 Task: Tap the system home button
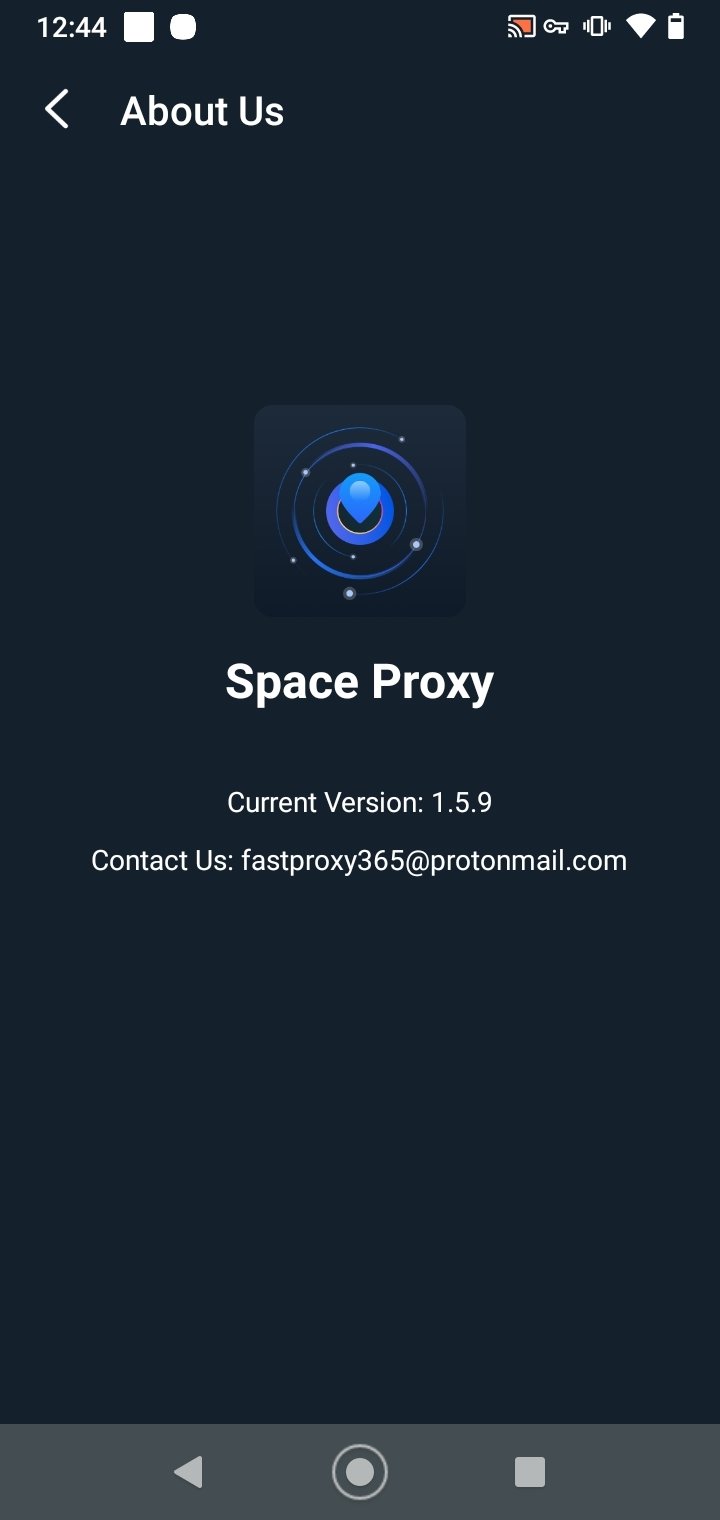click(x=359, y=1471)
